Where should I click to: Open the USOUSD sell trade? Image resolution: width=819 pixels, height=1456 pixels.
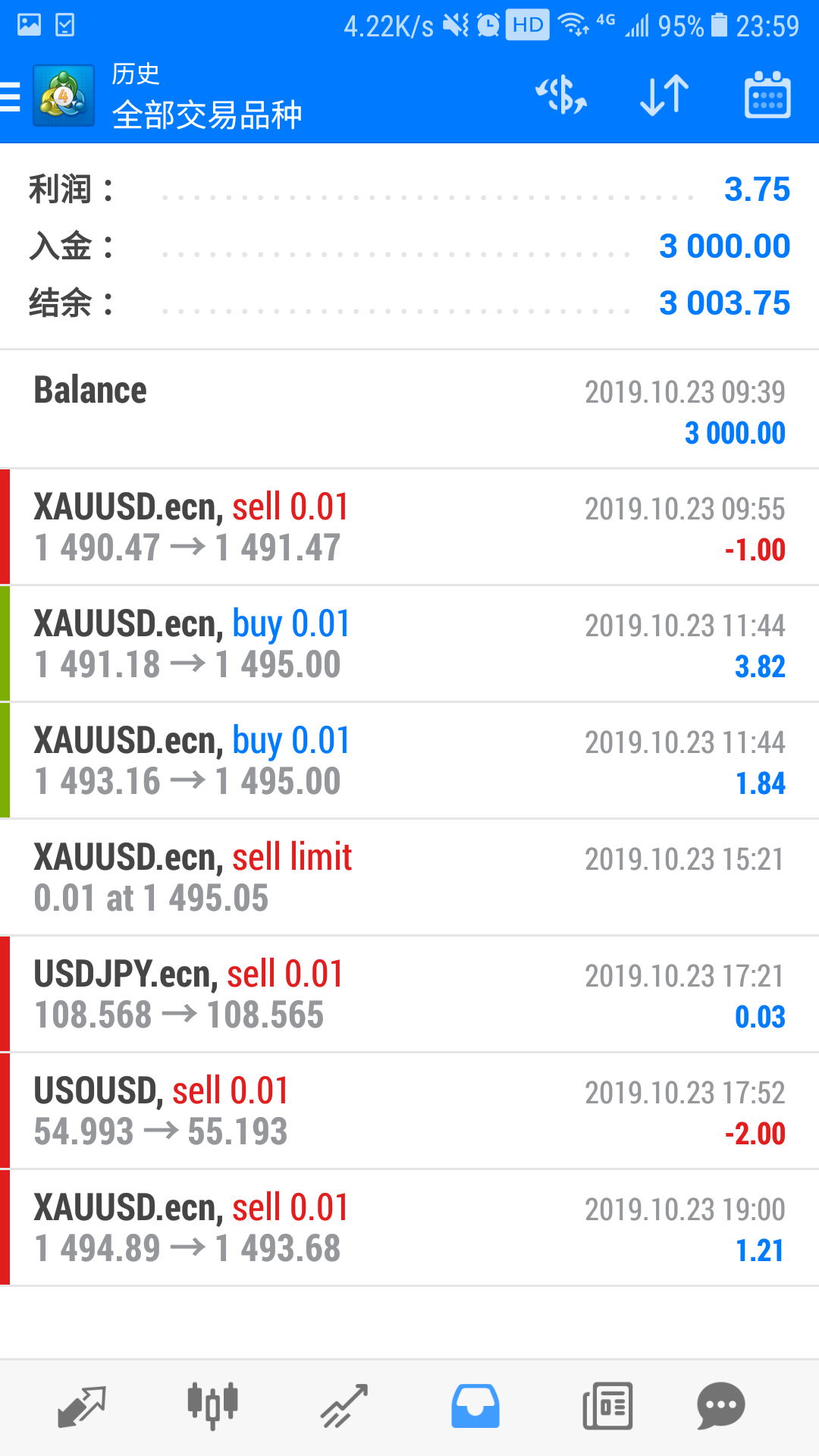tap(409, 1111)
